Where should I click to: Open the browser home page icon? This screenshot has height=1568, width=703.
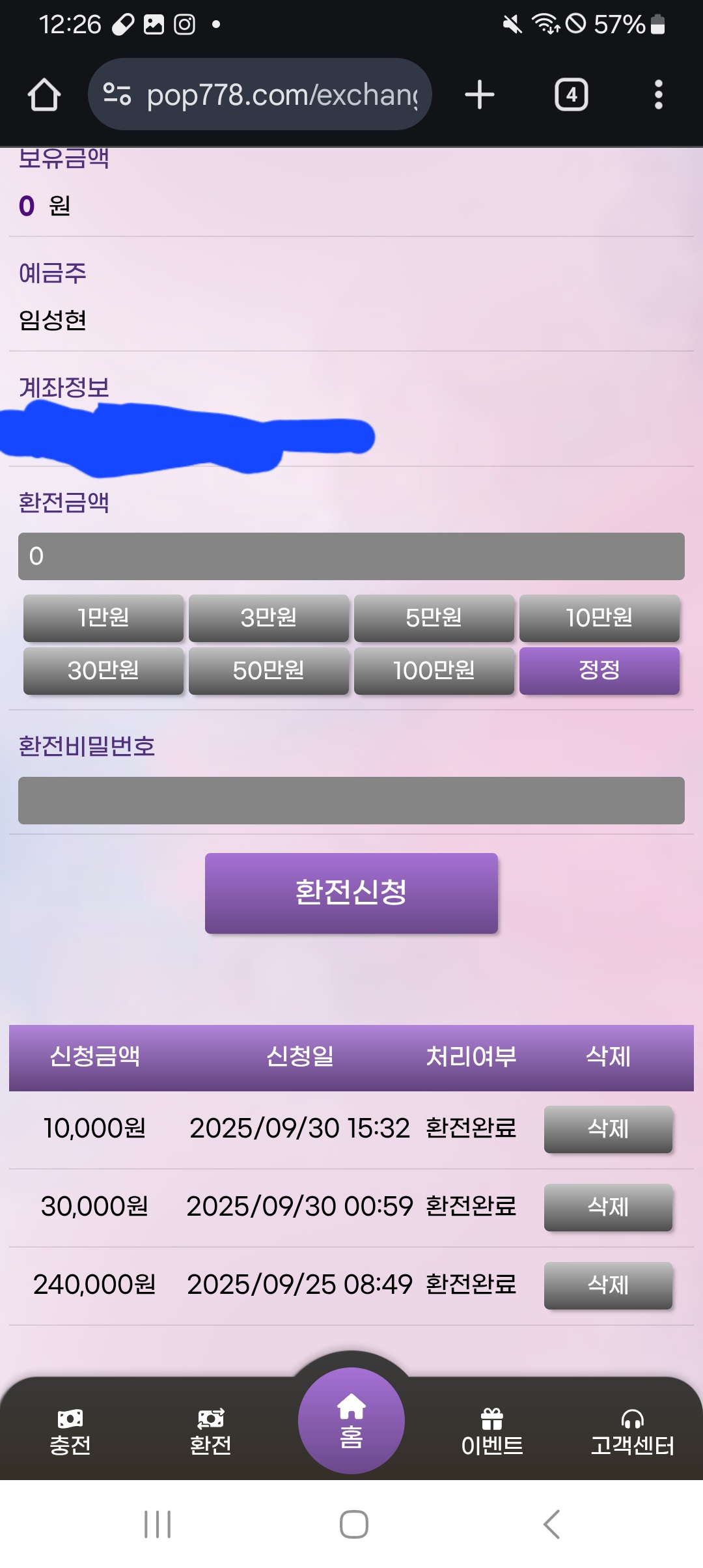tap(44, 95)
